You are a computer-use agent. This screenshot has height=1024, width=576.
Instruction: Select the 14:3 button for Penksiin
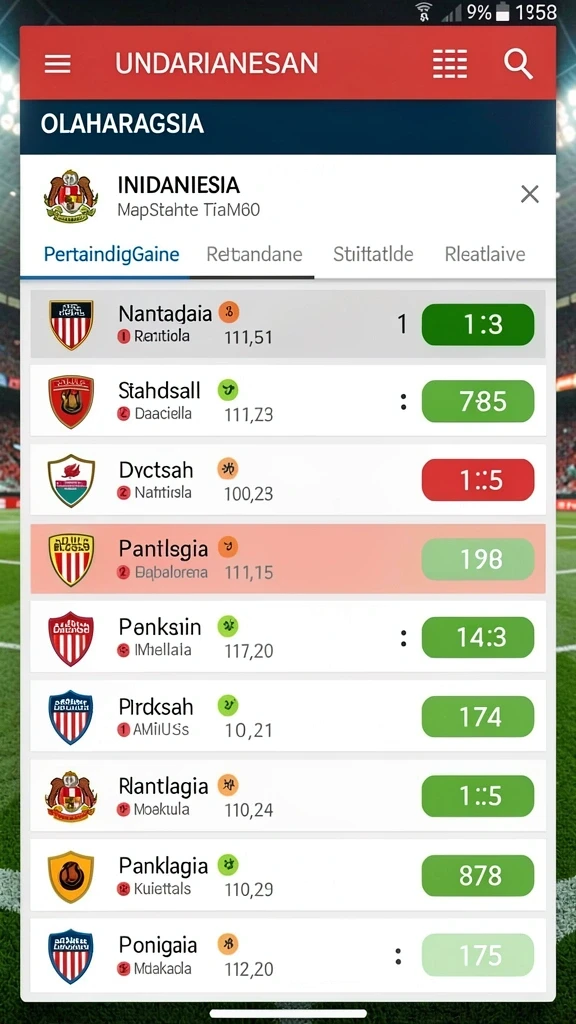[478, 637]
